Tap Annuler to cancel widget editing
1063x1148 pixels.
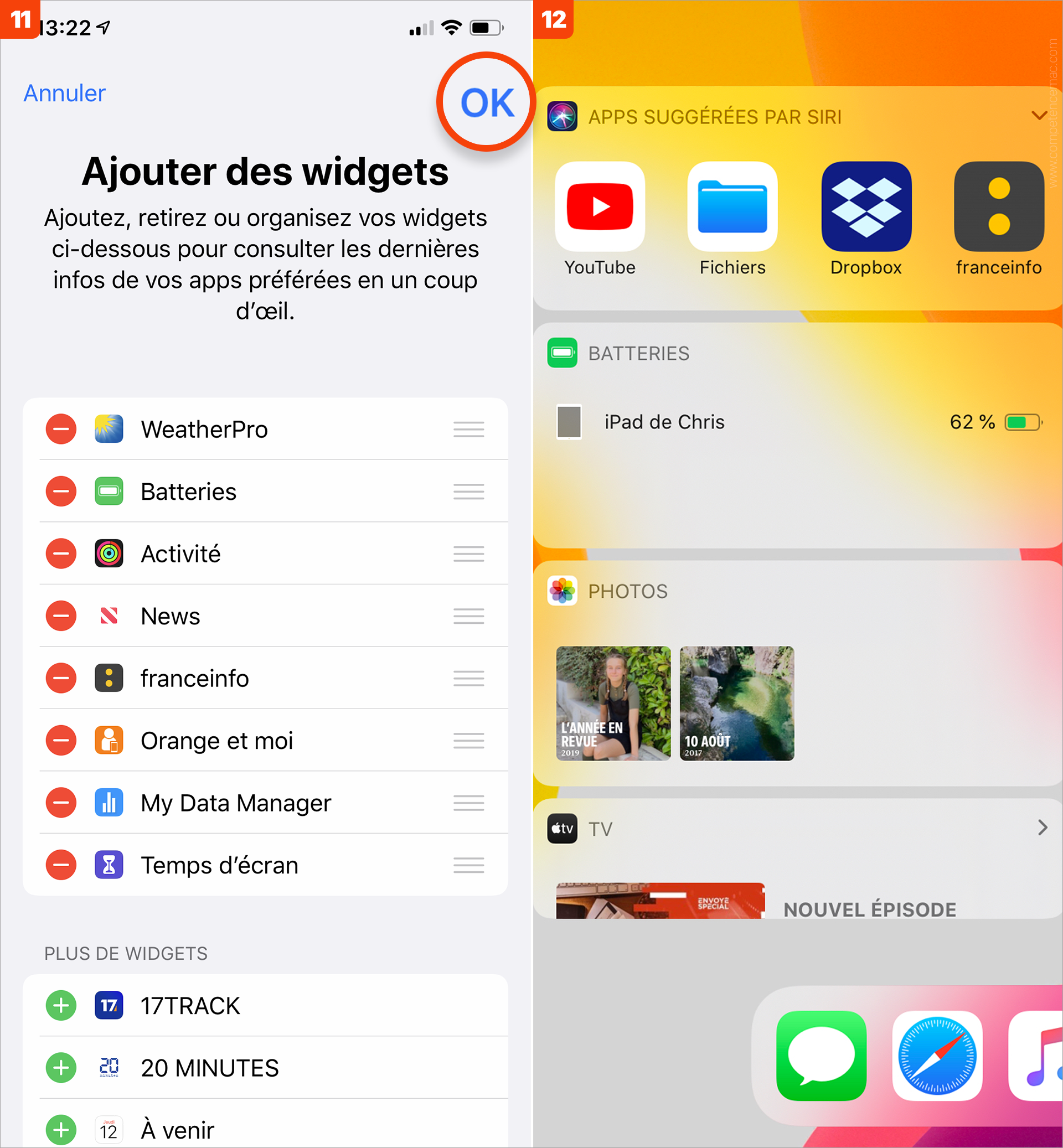click(x=64, y=93)
